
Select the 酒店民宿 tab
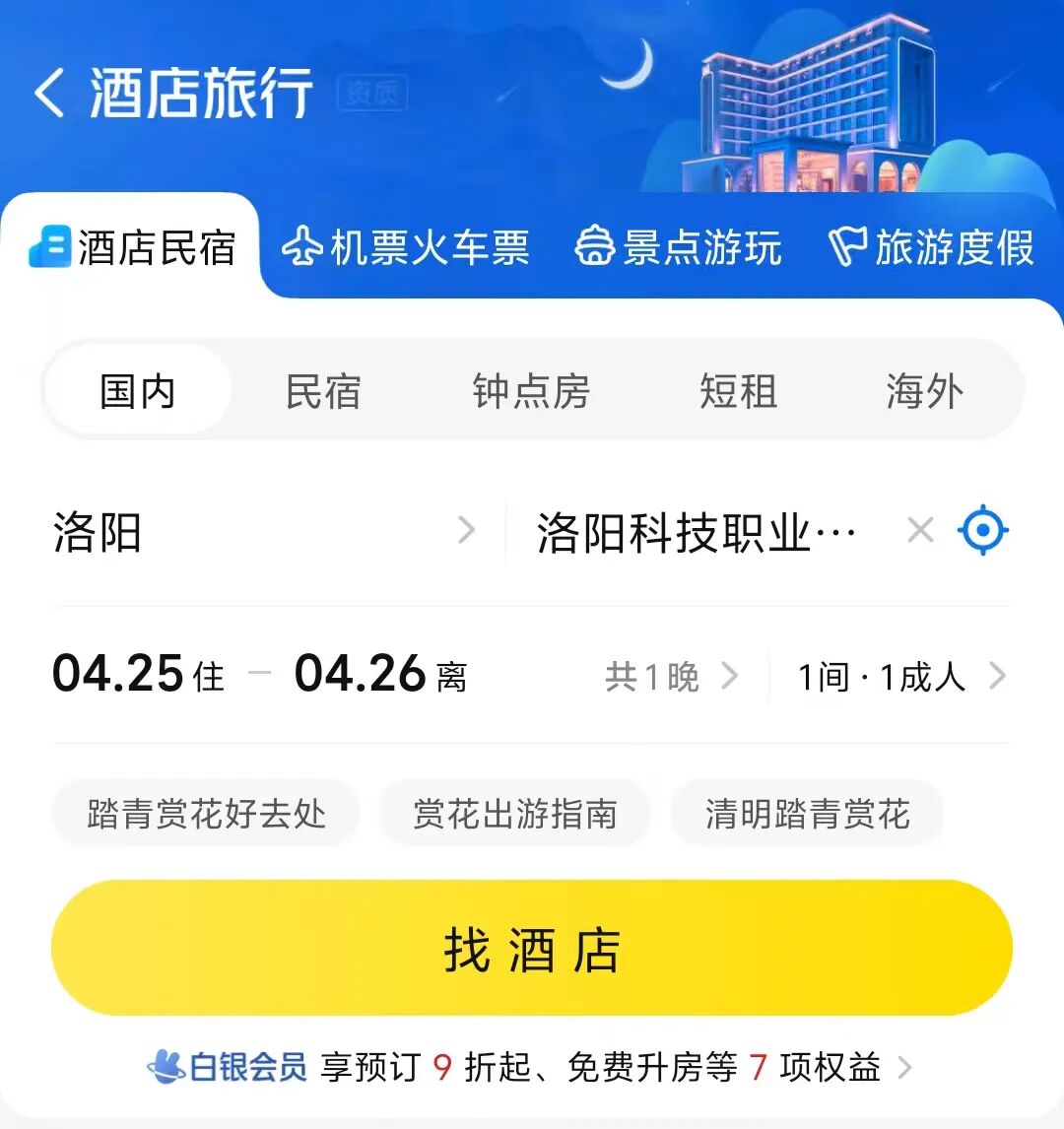(133, 247)
